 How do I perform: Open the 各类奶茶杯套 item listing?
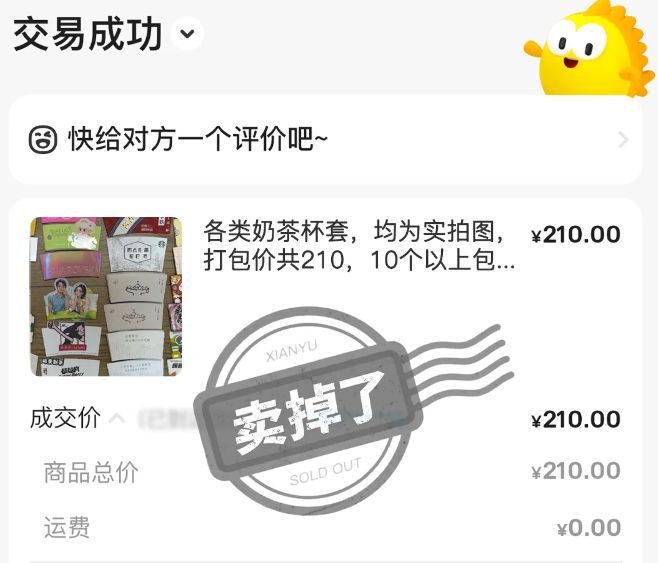point(358,247)
